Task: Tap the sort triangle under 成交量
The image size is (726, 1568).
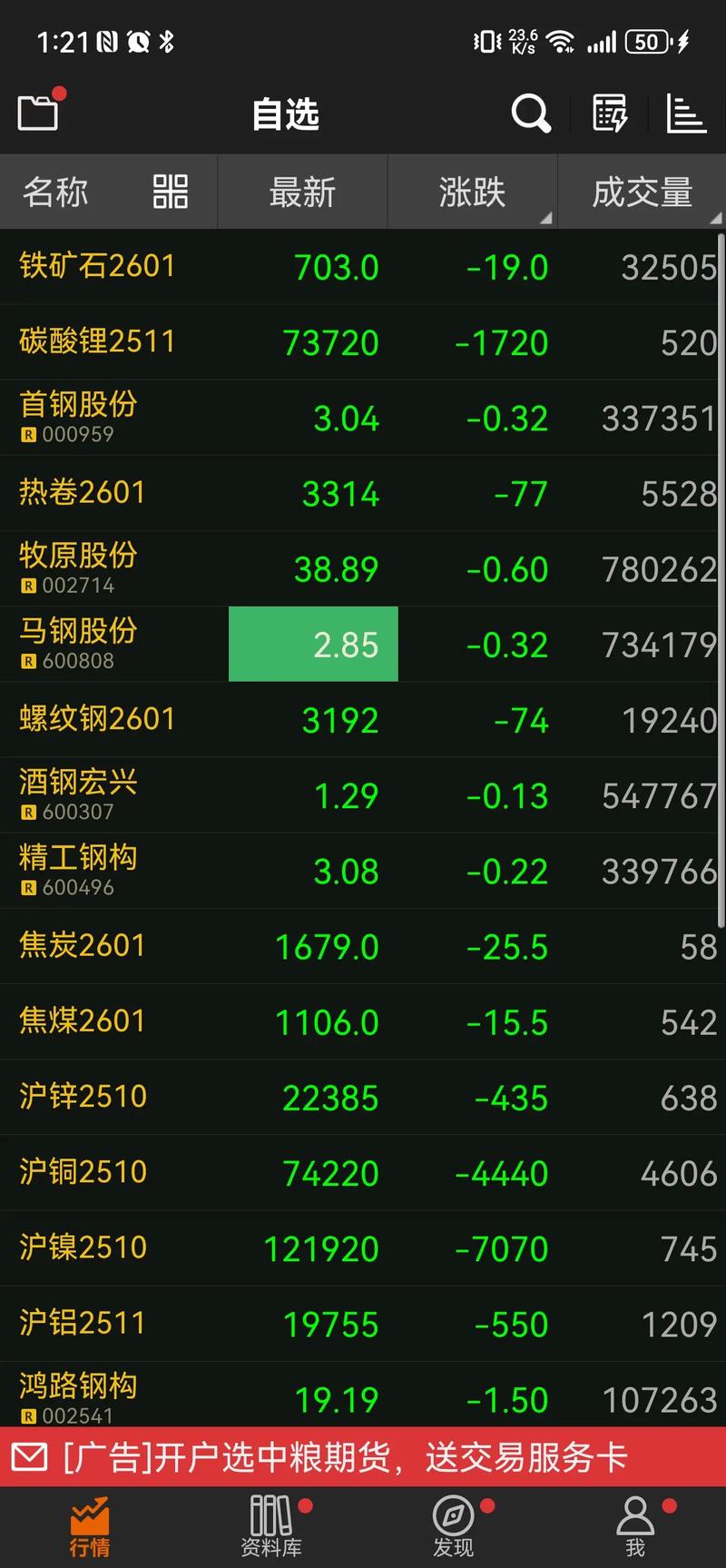Action: click(716, 218)
